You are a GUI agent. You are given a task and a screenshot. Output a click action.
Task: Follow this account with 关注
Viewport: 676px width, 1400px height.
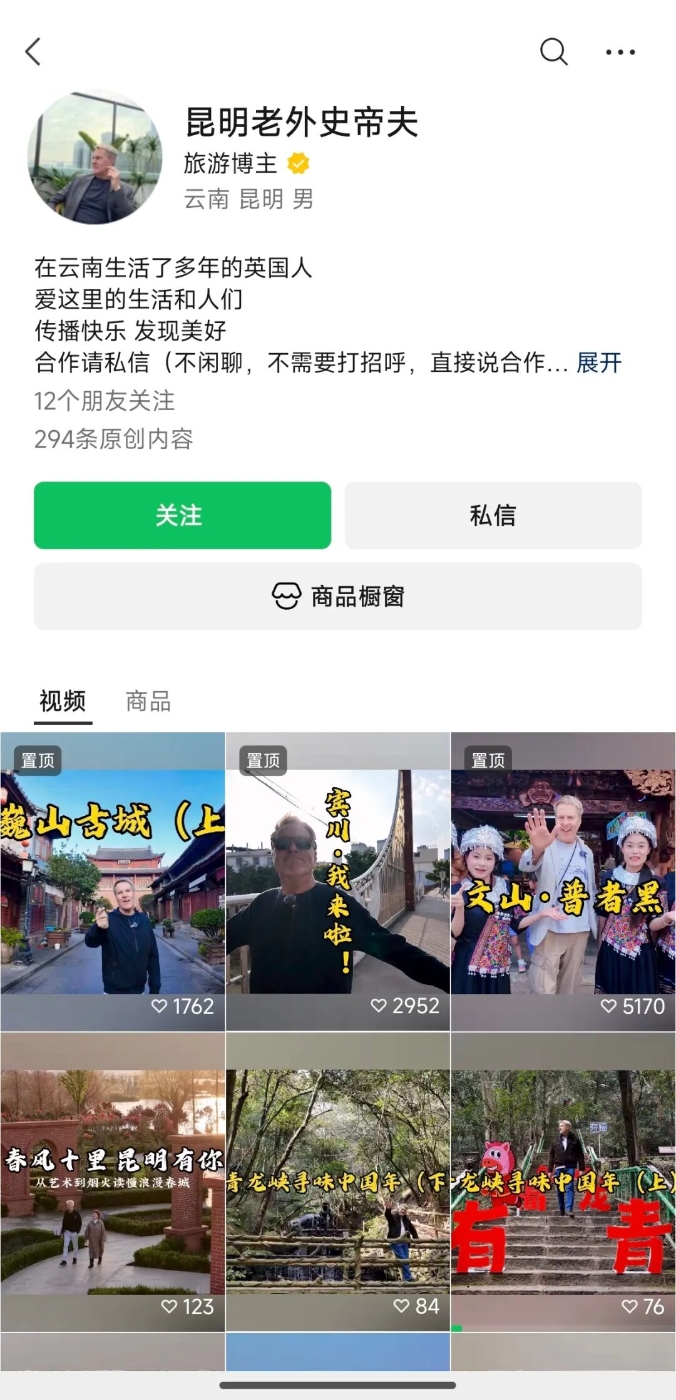(182, 515)
